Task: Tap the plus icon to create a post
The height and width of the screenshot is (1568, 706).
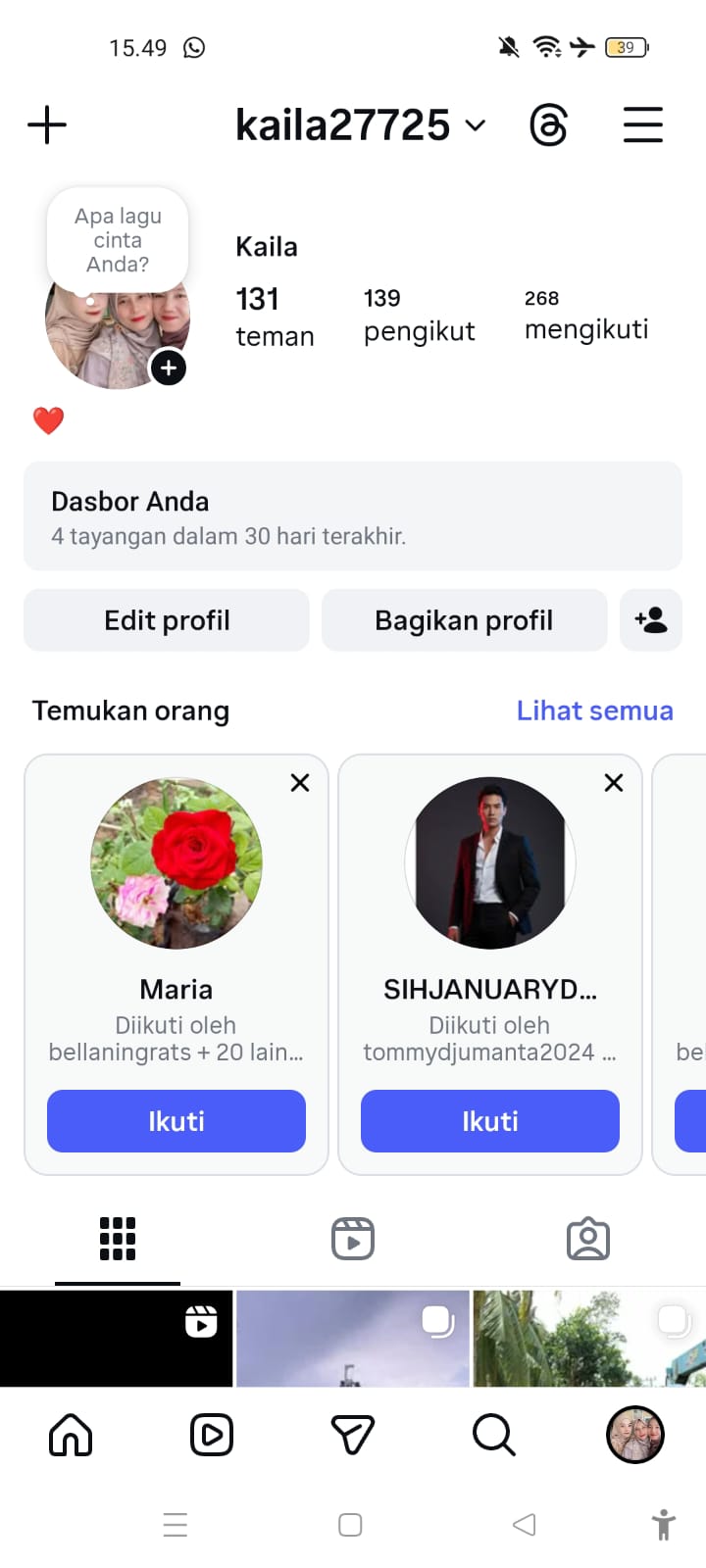Action: [47, 125]
